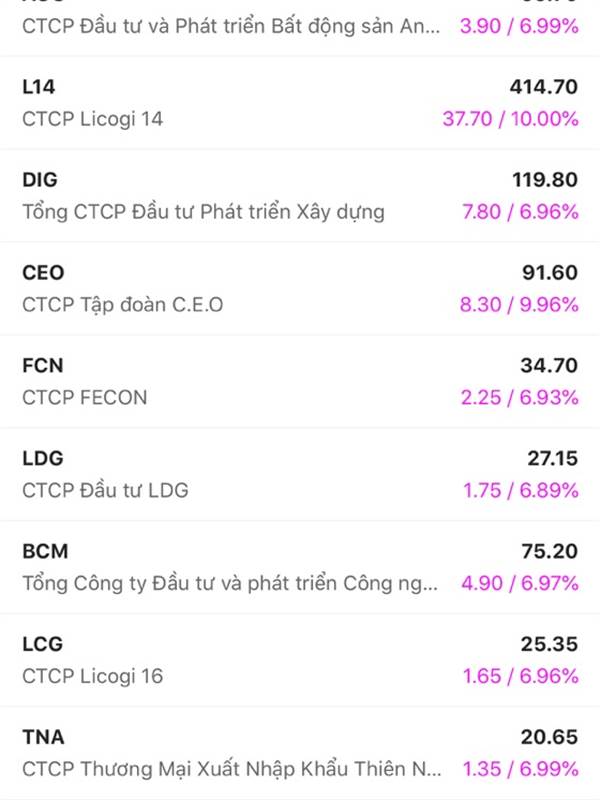View LCG (CTCP Licogi 16) stock
The height and width of the screenshot is (800, 600).
tap(300, 660)
